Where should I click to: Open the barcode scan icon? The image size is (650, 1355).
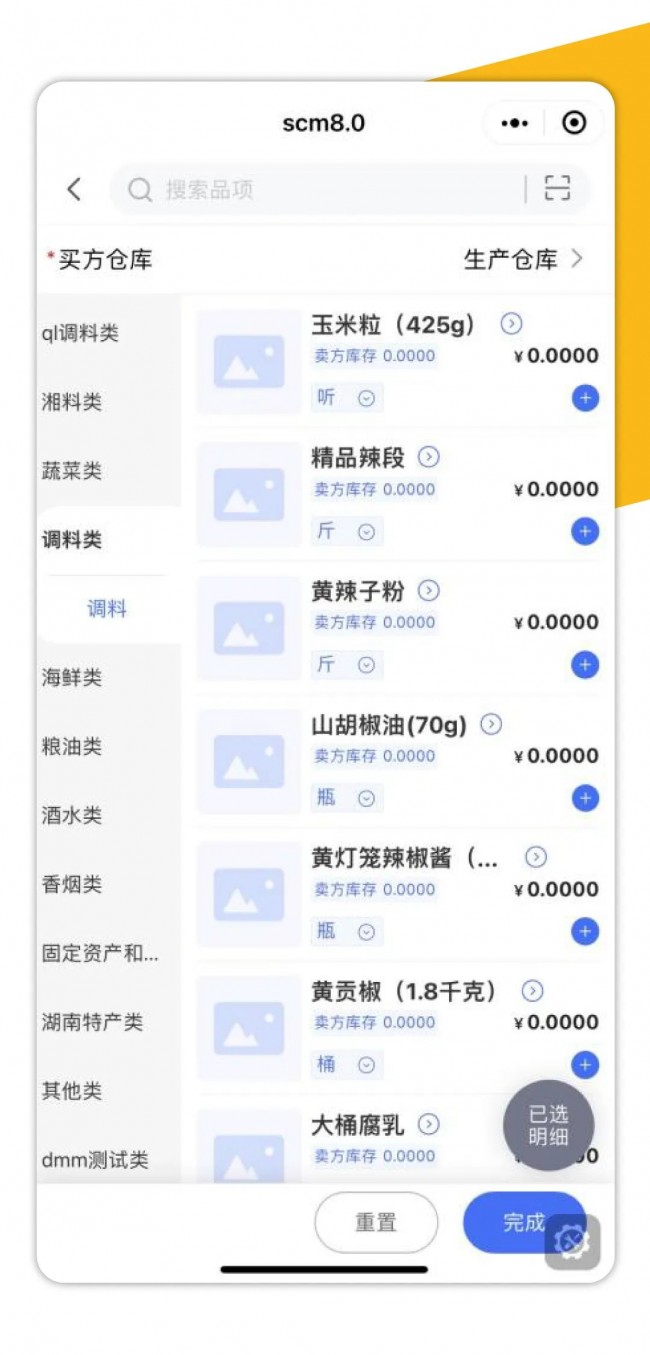tap(557, 189)
